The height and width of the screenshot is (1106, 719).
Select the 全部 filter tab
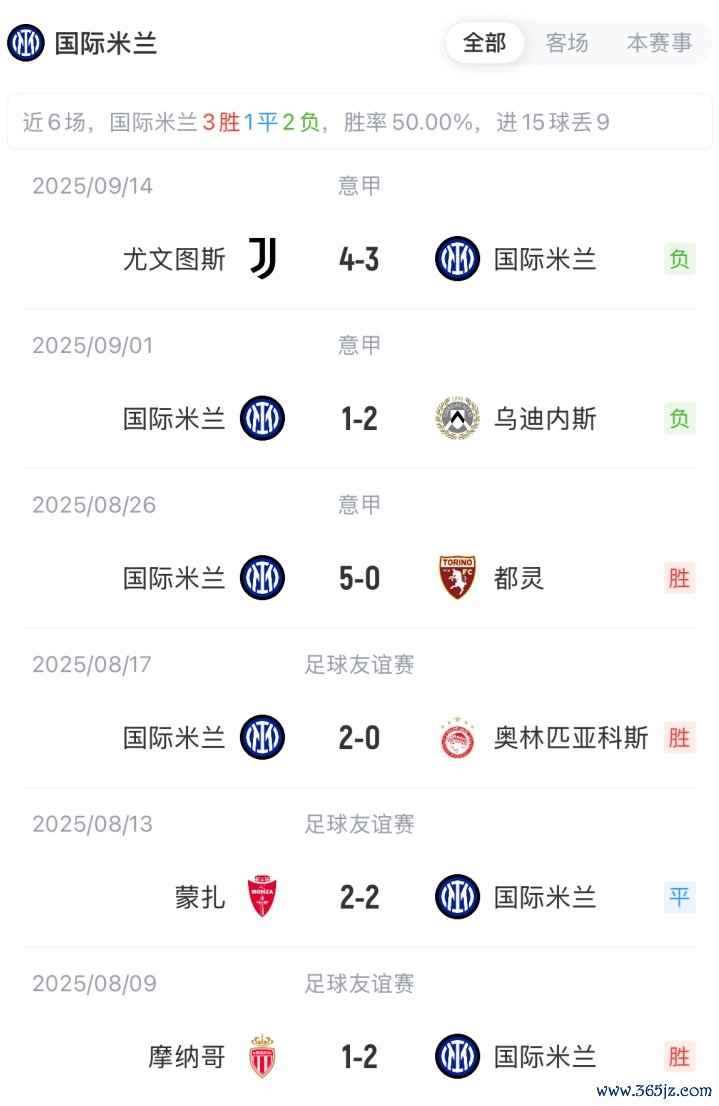(x=485, y=43)
